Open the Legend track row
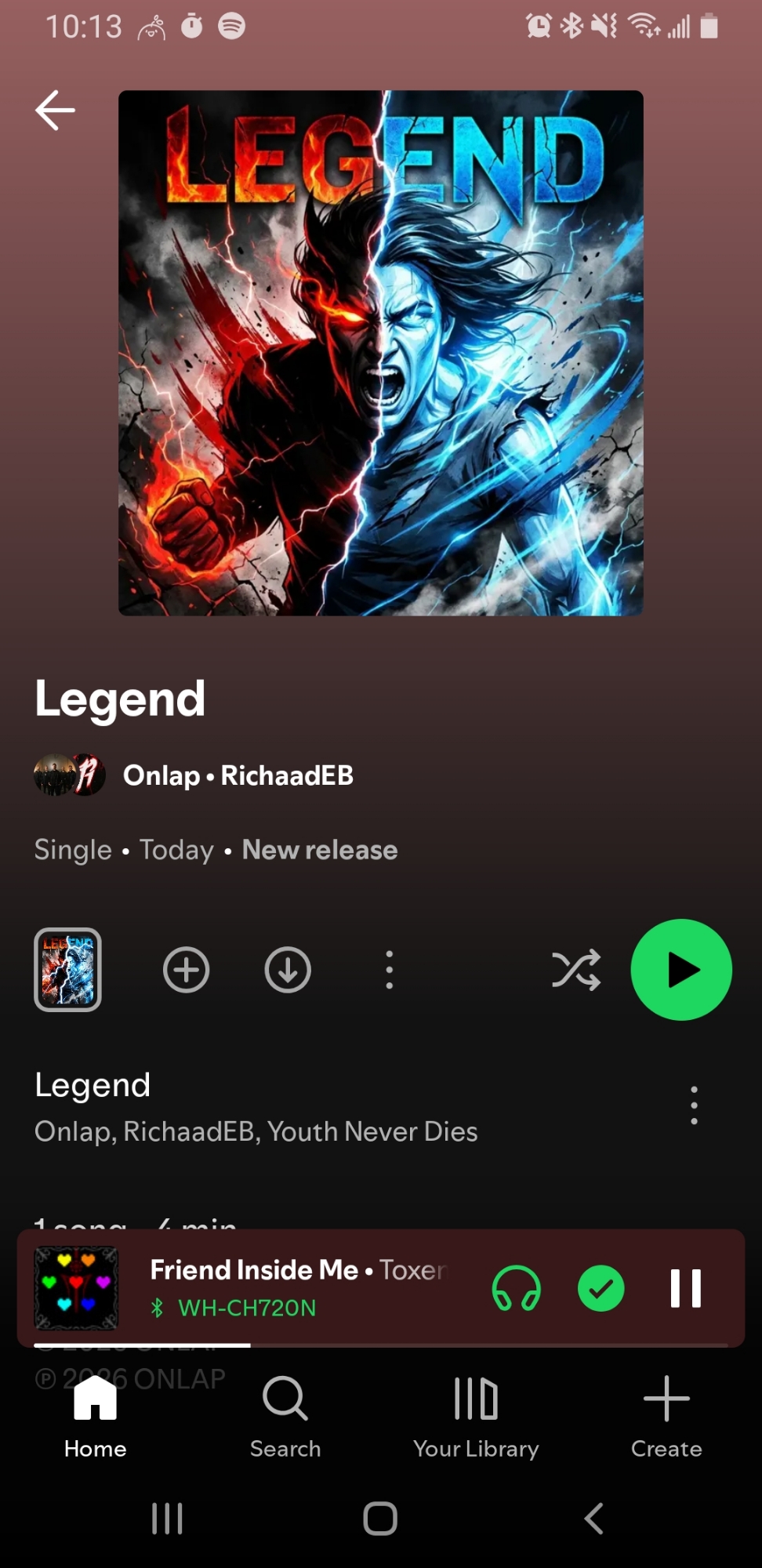 coord(256,1106)
